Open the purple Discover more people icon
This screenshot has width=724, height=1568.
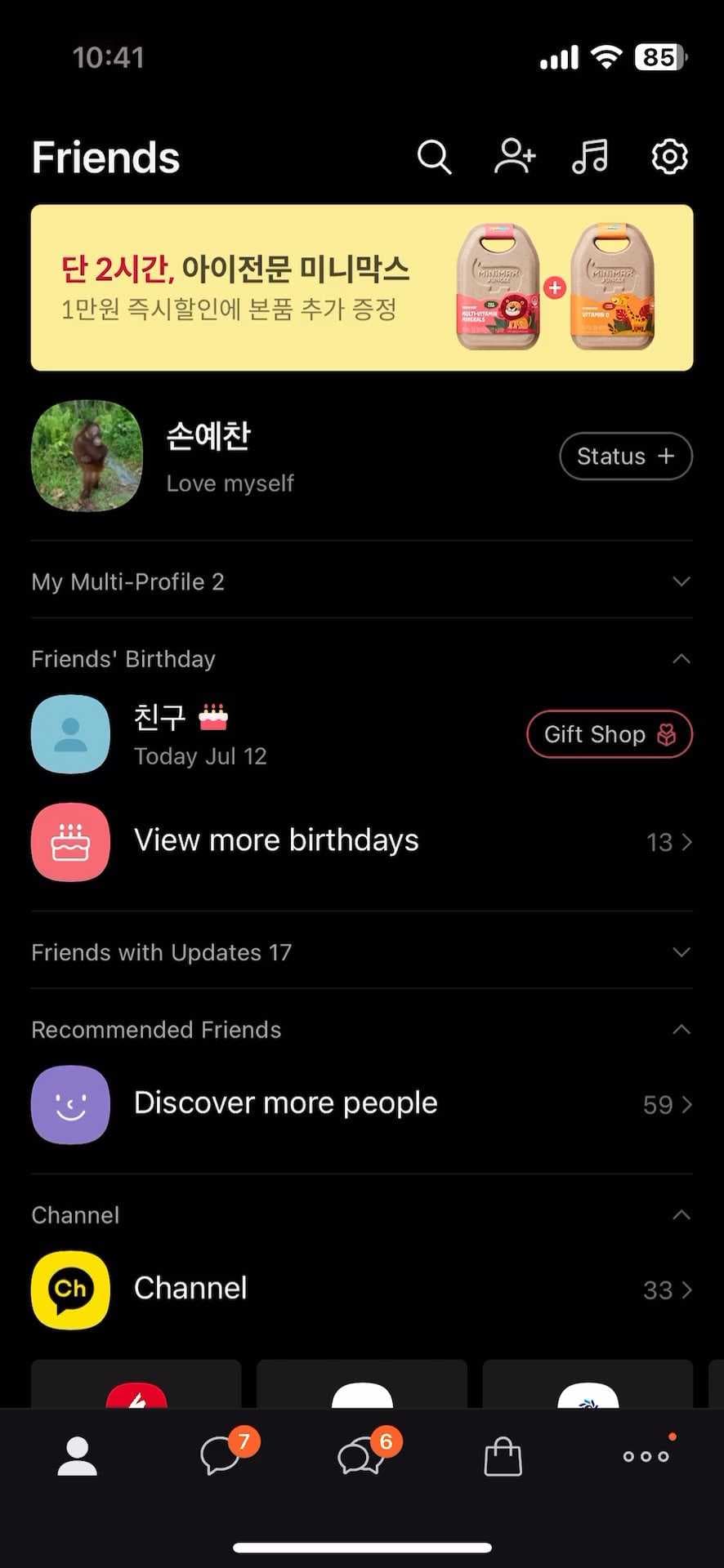tap(70, 1104)
